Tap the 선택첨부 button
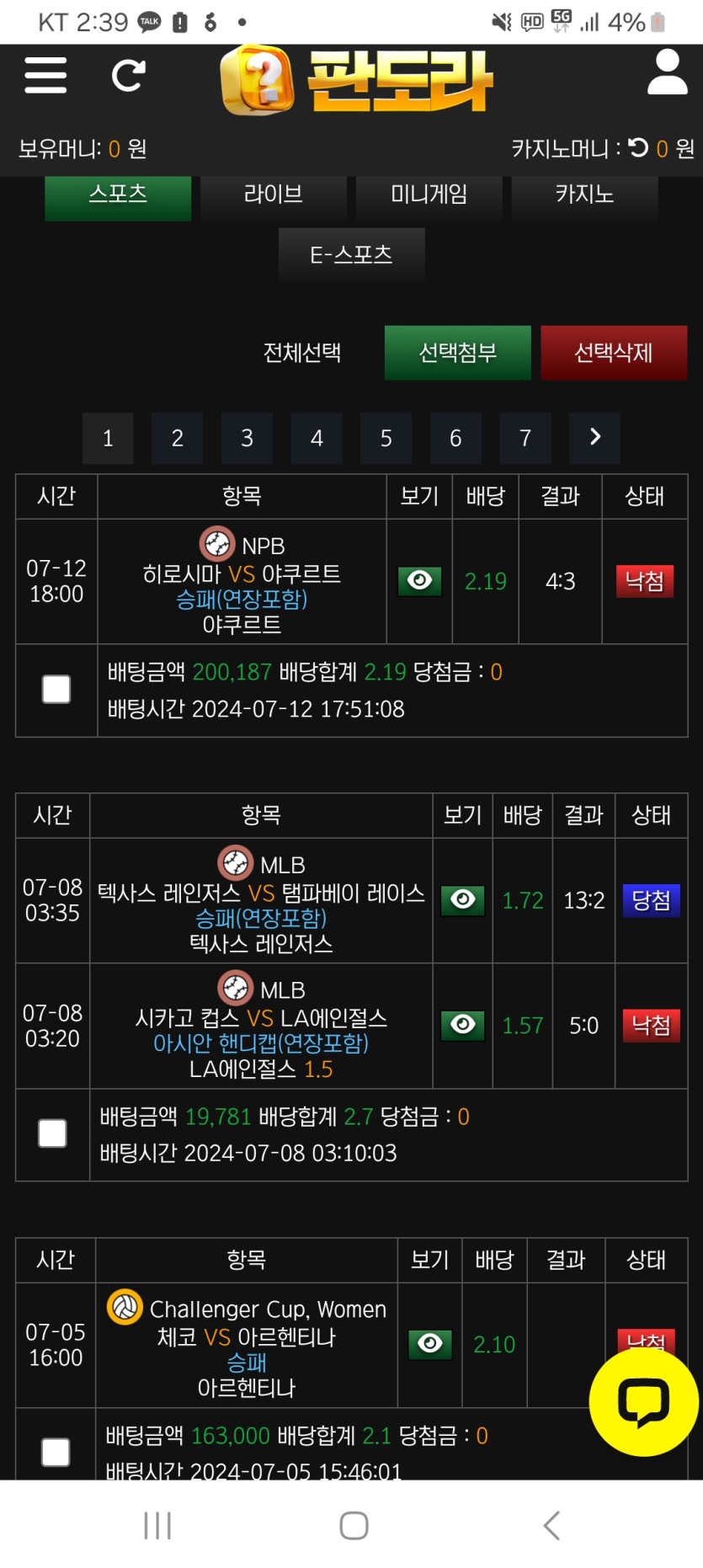The width and height of the screenshot is (703, 1568). click(x=457, y=353)
